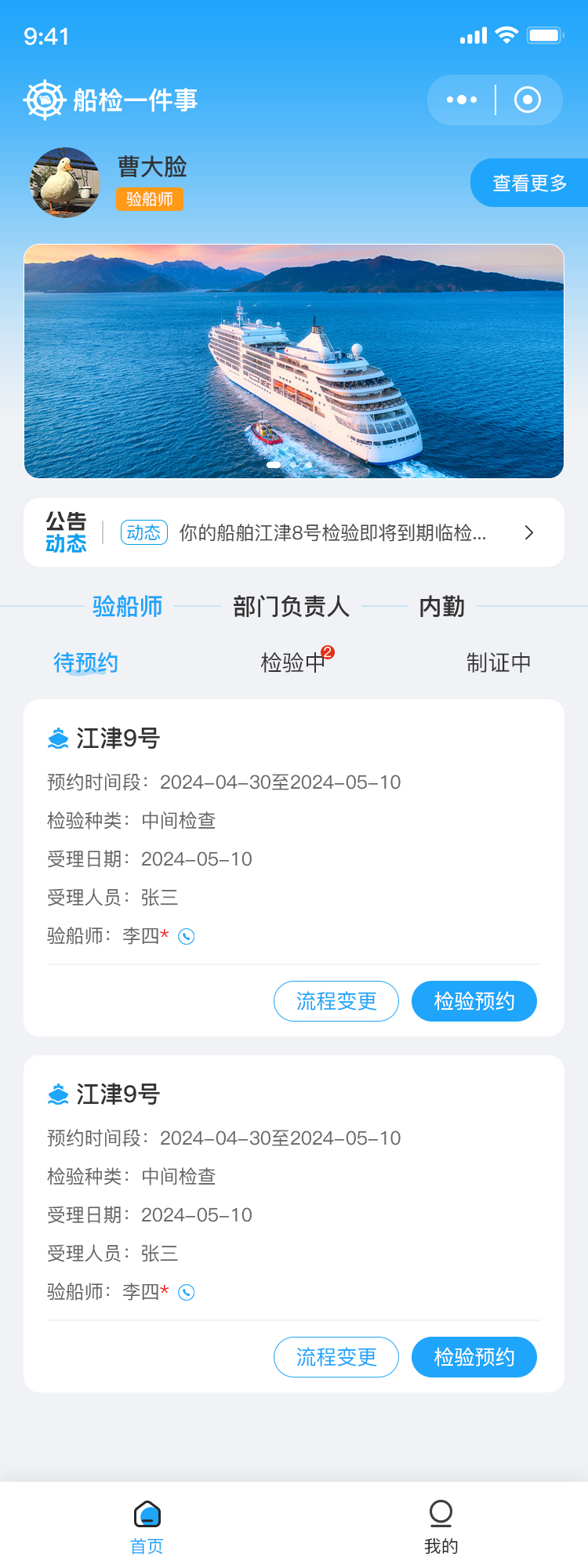The image size is (588, 1568).
Task: Select the 待预约 status tab
Action: click(x=85, y=663)
